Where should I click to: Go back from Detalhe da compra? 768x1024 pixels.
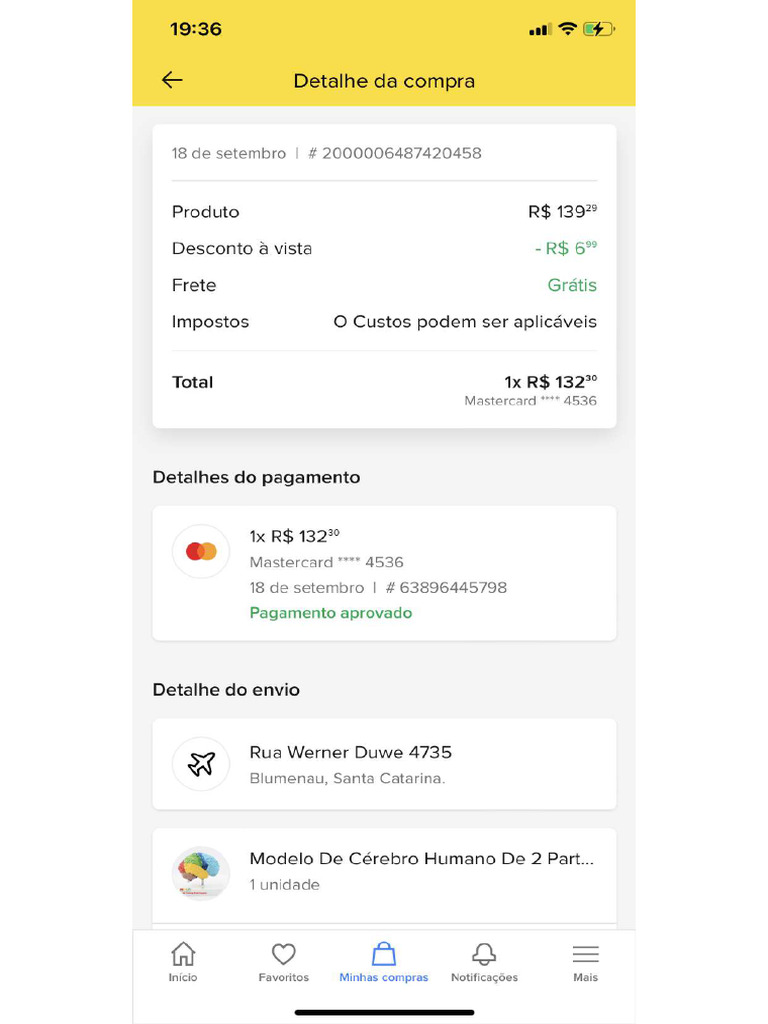pos(172,81)
